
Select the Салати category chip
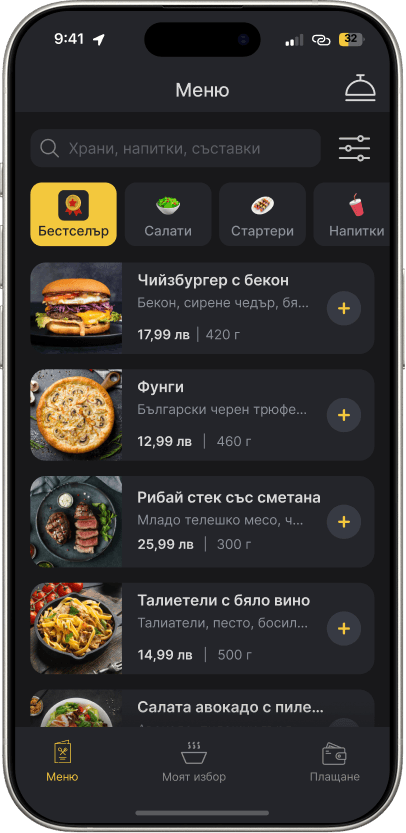point(168,214)
